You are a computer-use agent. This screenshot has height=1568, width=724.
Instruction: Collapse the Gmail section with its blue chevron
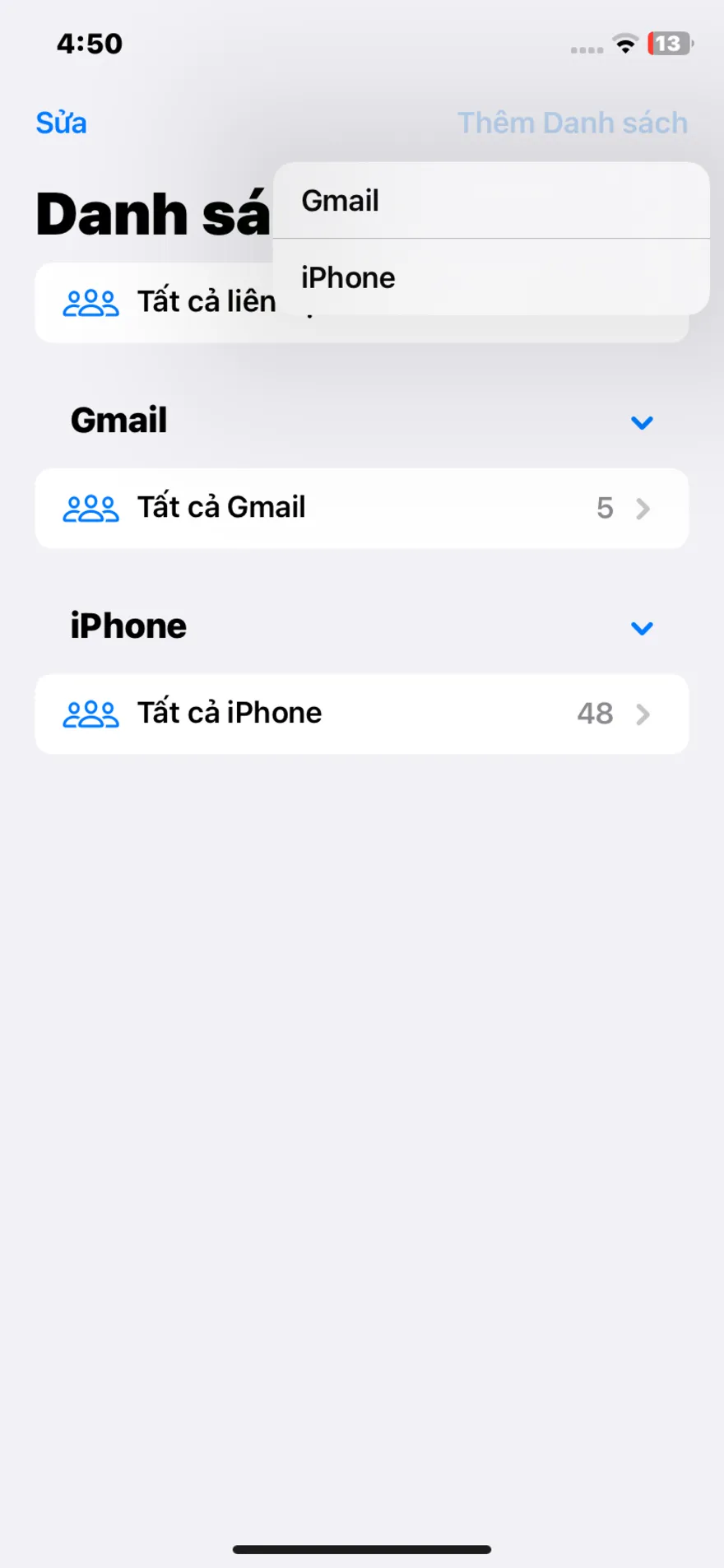642,422
